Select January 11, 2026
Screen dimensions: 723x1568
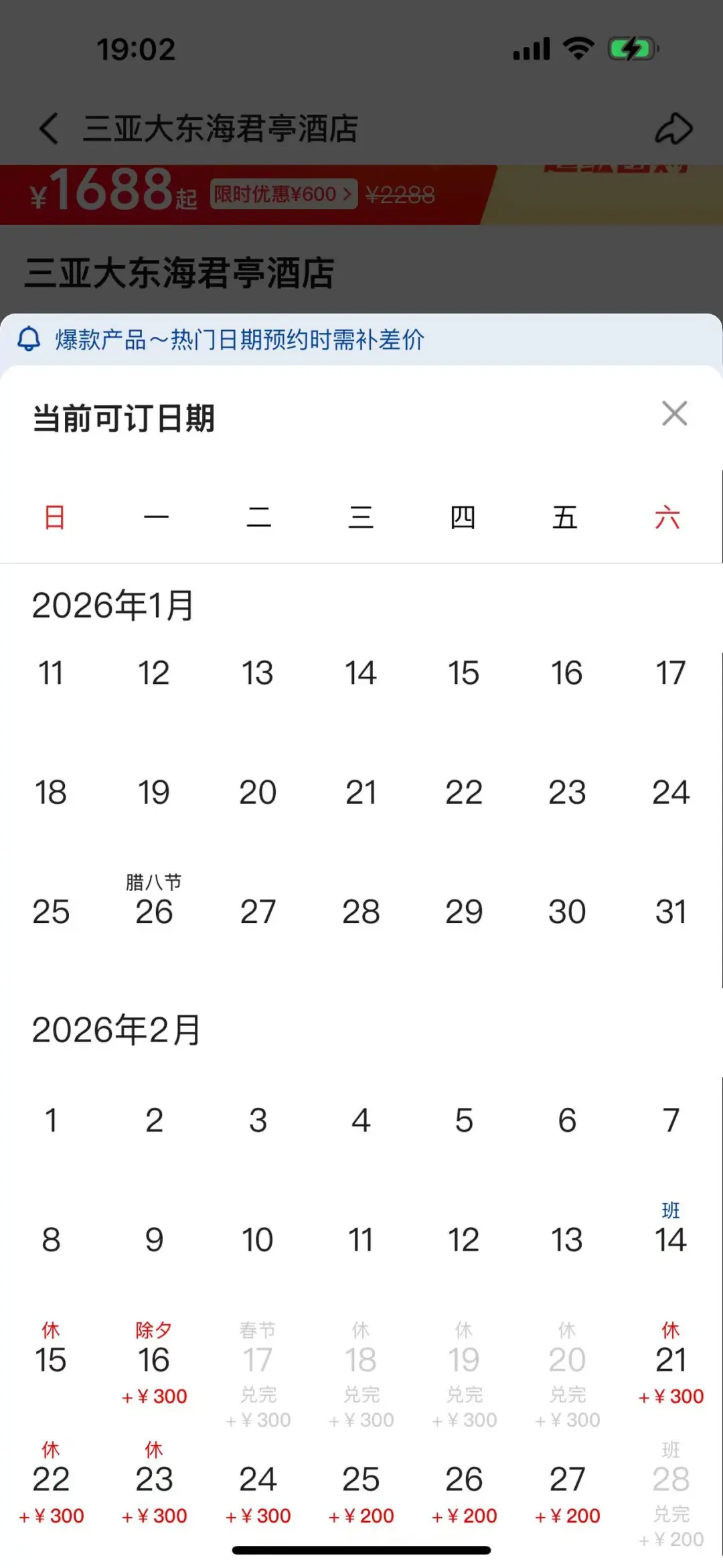coord(51,673)
